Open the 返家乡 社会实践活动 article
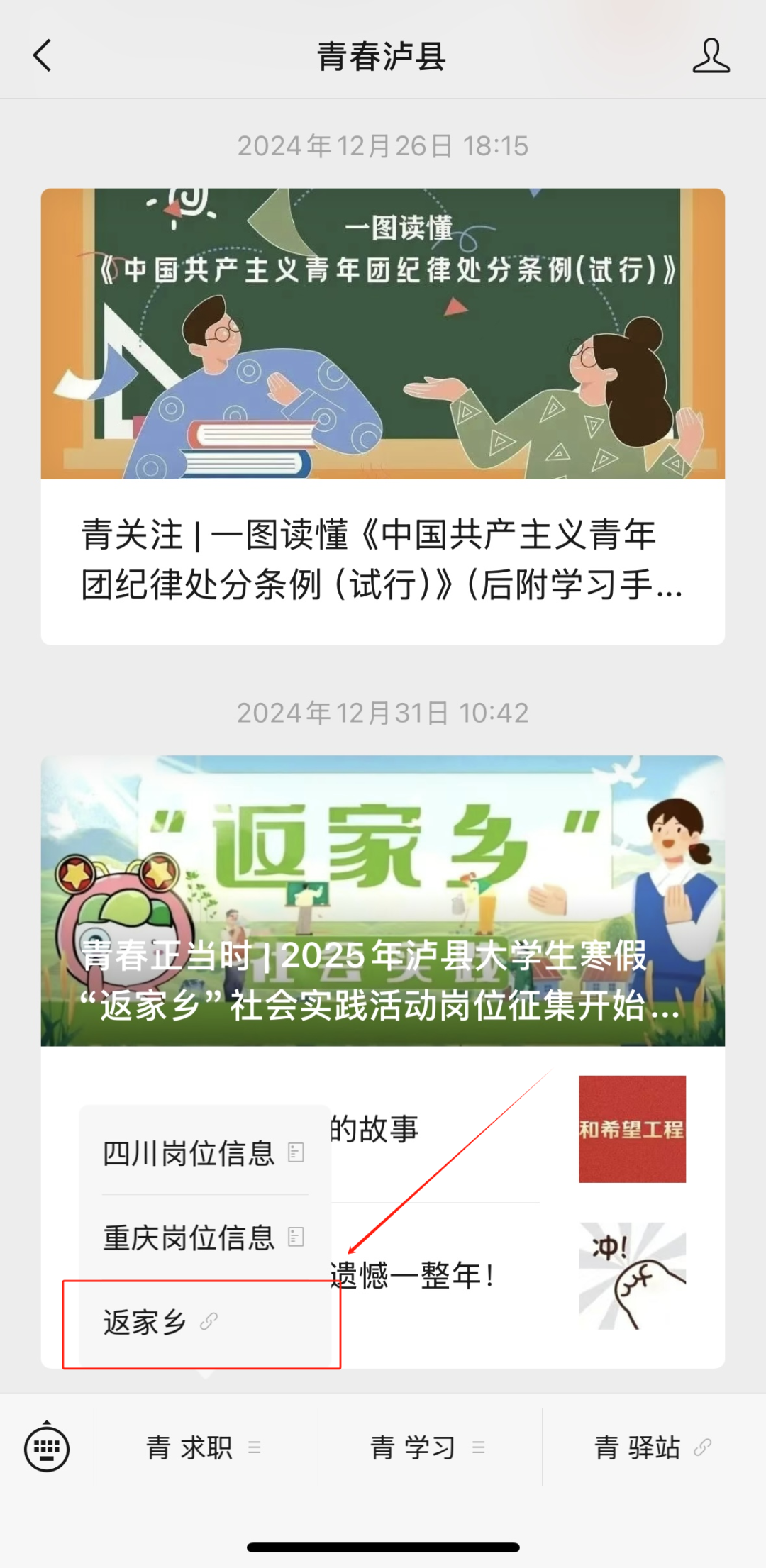This screenshot has height=1568, width=766. click(x=382, y=901)
